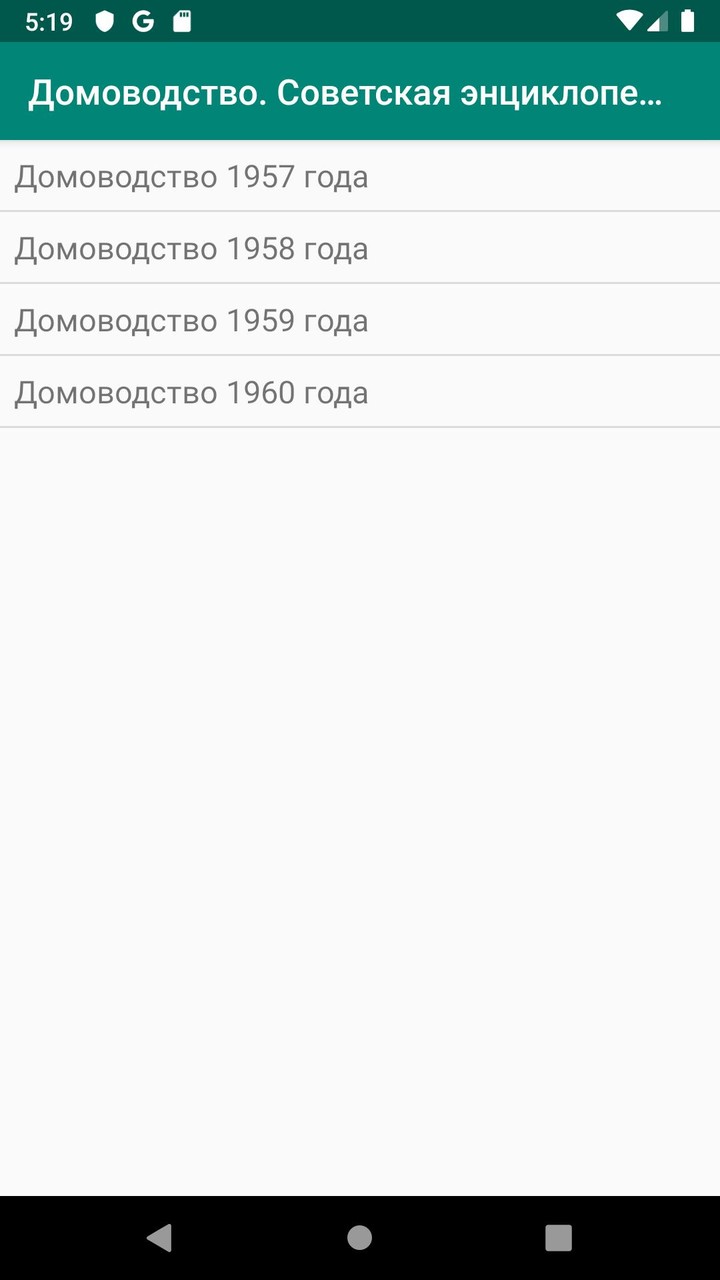Tap the status bar background
Screen dimensions: 720x1280
coord(400,19)
